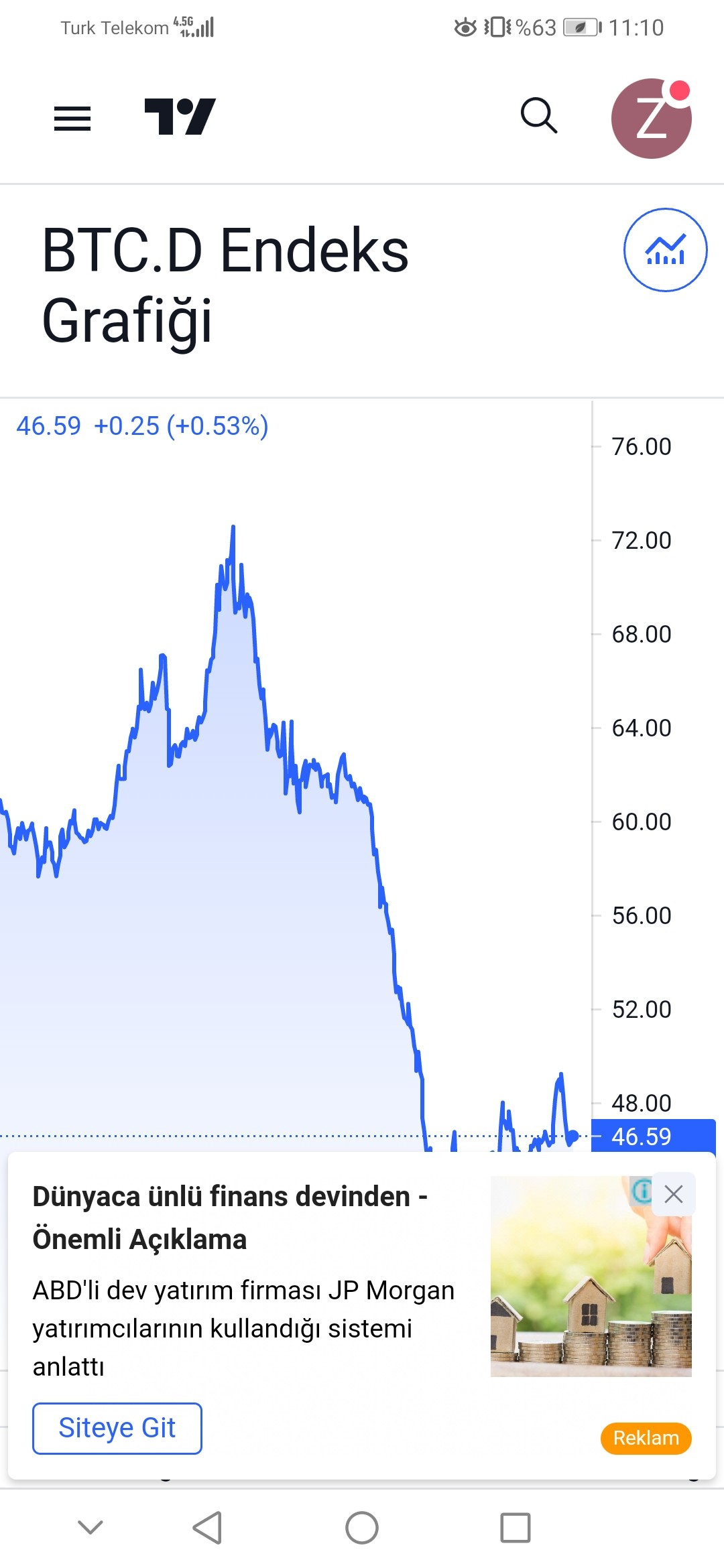The height and width of the screenshot is (1568, 724).
Task: Tap the TradingView logo
Action: (180, 117)
